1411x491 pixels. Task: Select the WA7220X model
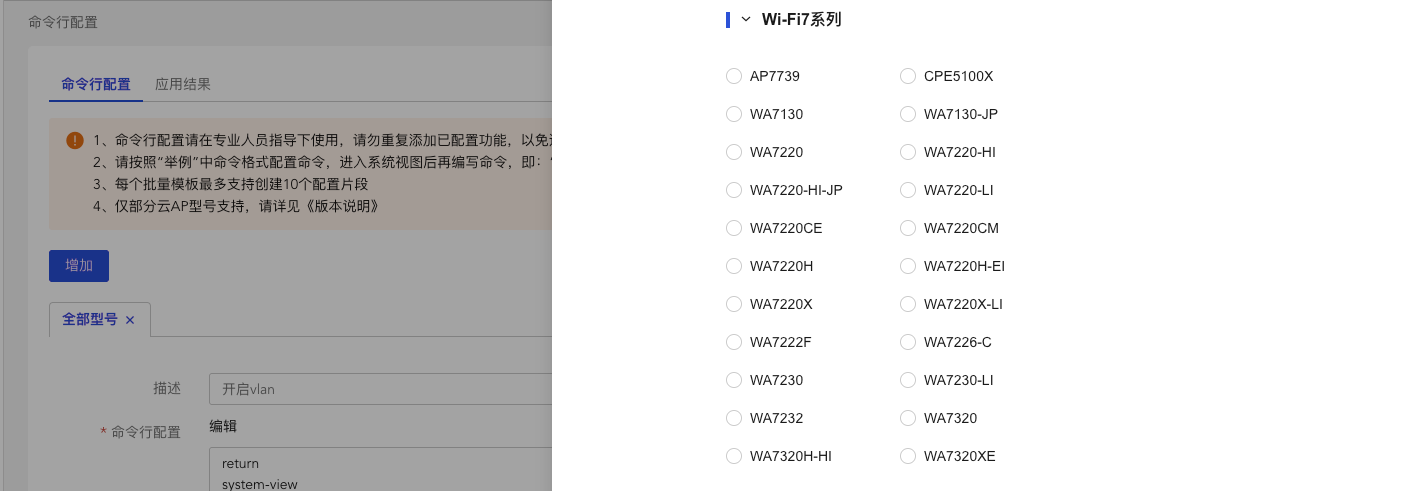coord(734,304)
